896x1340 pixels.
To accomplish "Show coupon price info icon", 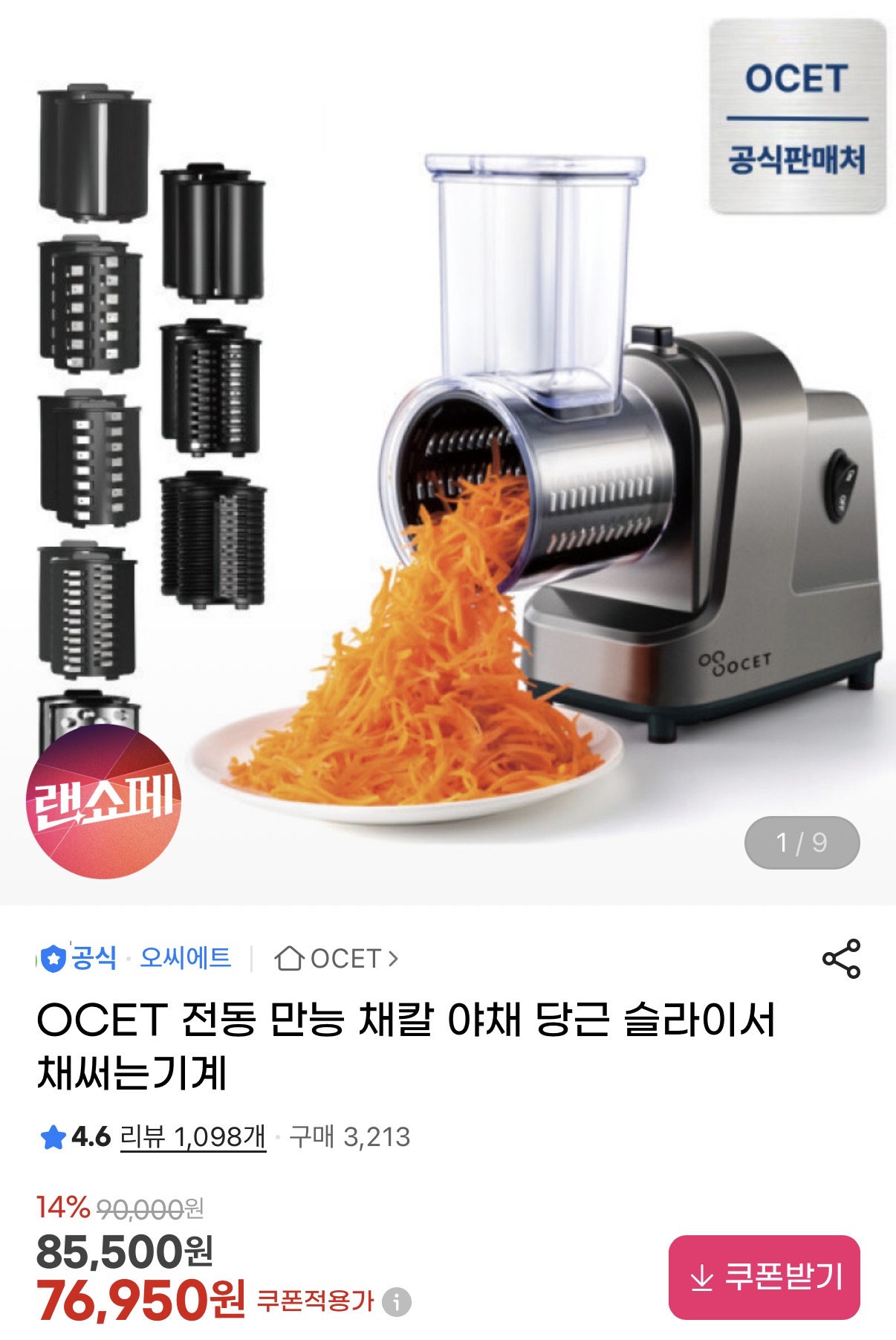I will pos(397,1301).
